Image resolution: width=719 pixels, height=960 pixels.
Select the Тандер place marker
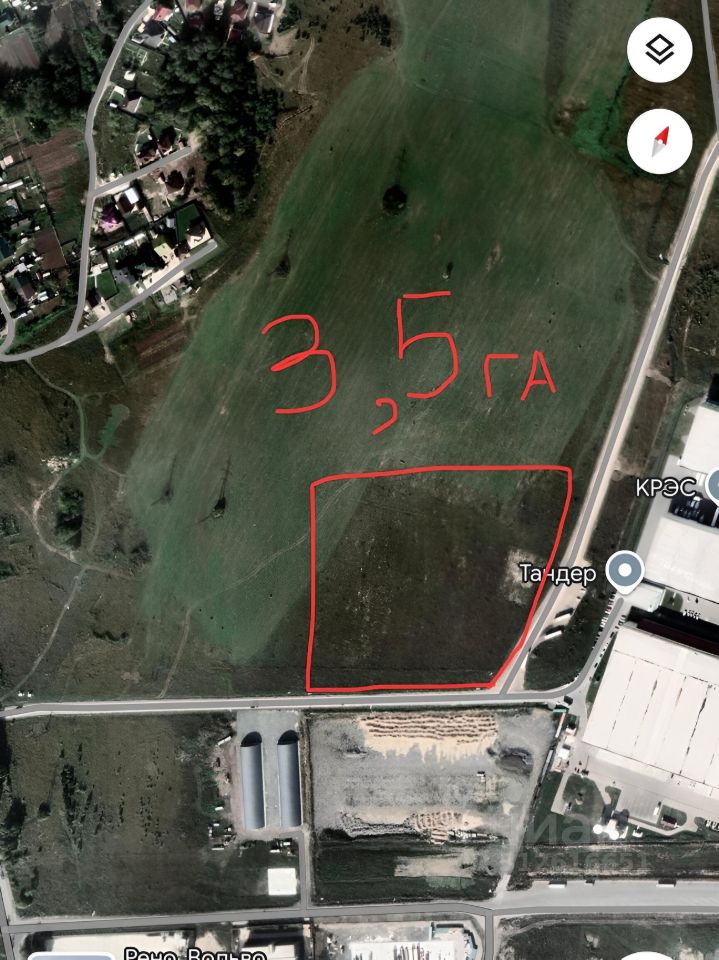point(626,571)
